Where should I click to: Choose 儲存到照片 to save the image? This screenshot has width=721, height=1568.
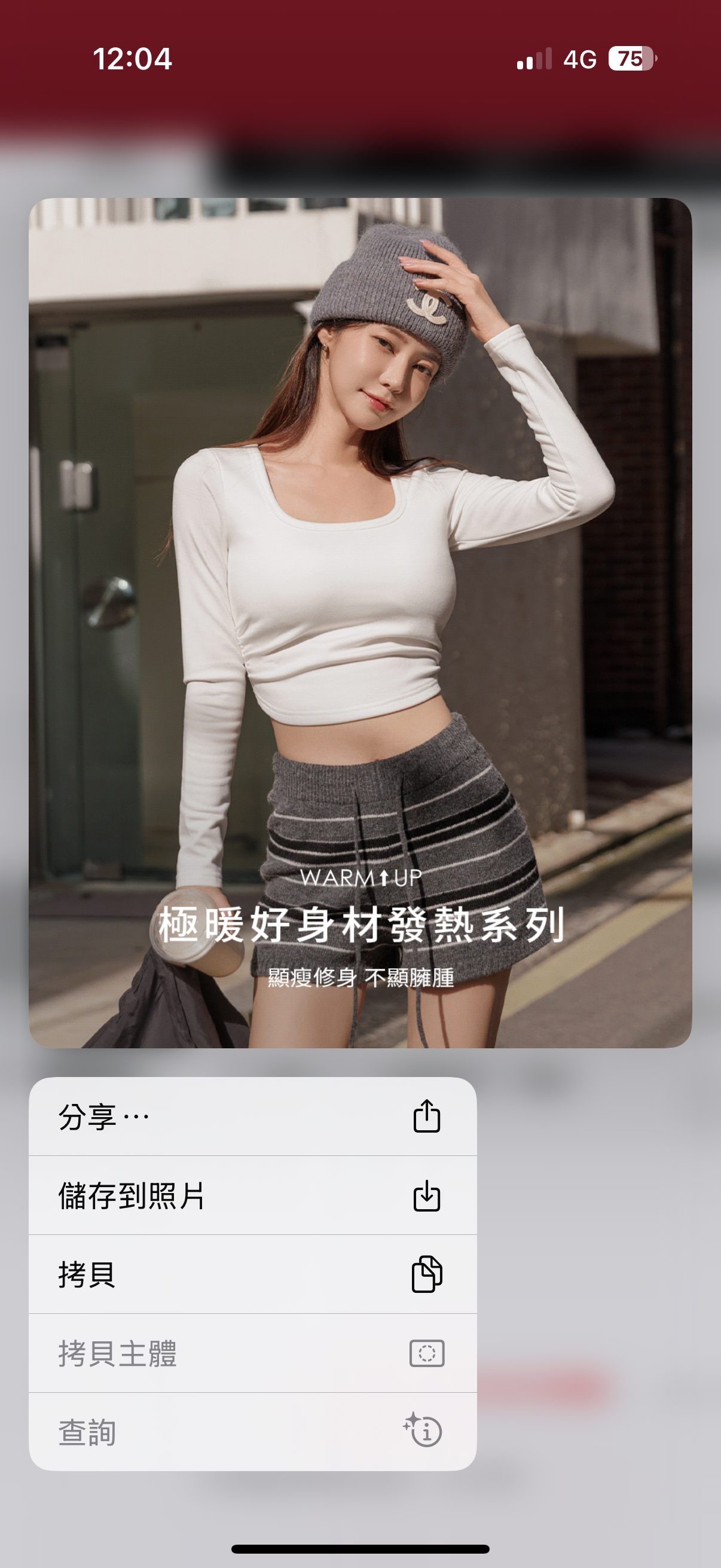click(252, 1195)
